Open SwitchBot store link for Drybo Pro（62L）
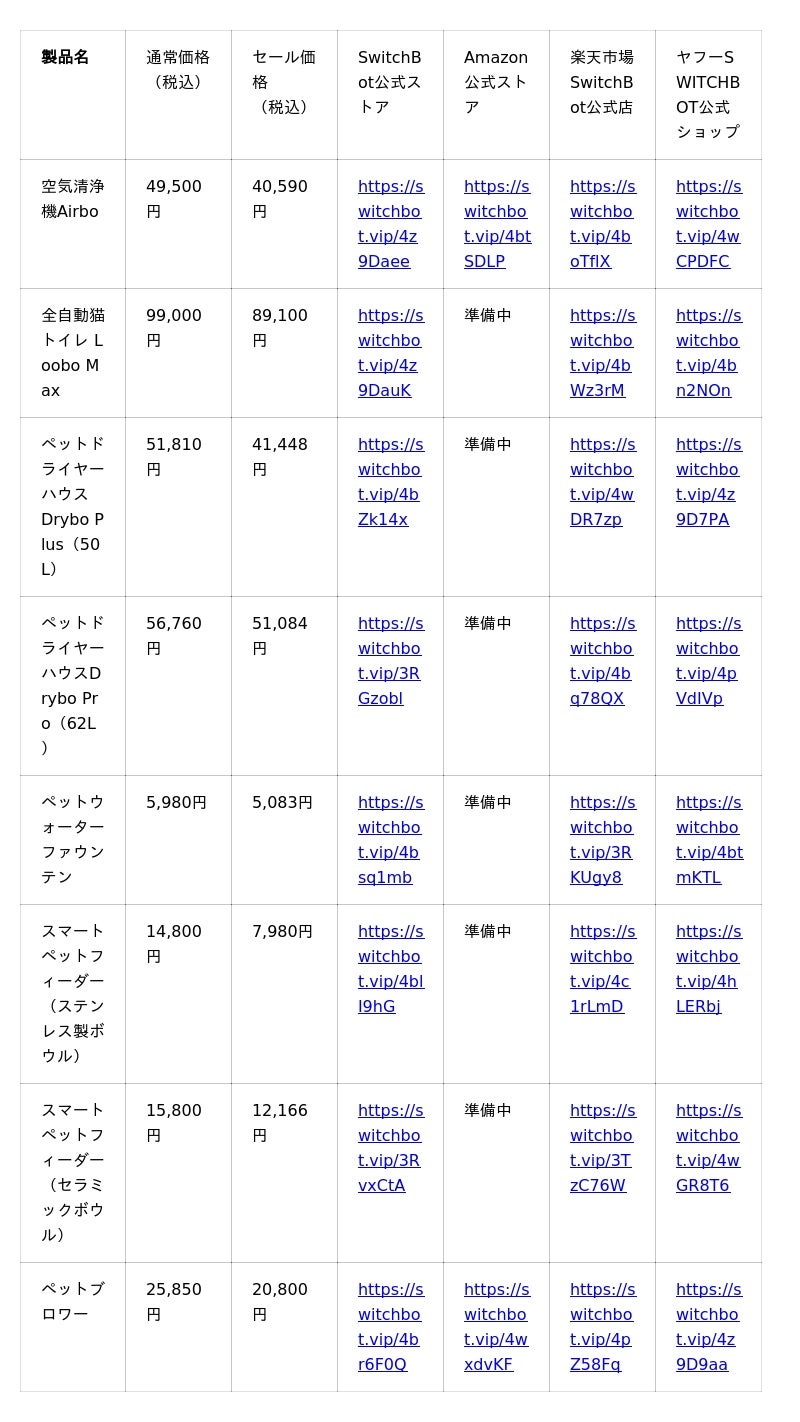The image size is (800, 1422). pos(390,661)
